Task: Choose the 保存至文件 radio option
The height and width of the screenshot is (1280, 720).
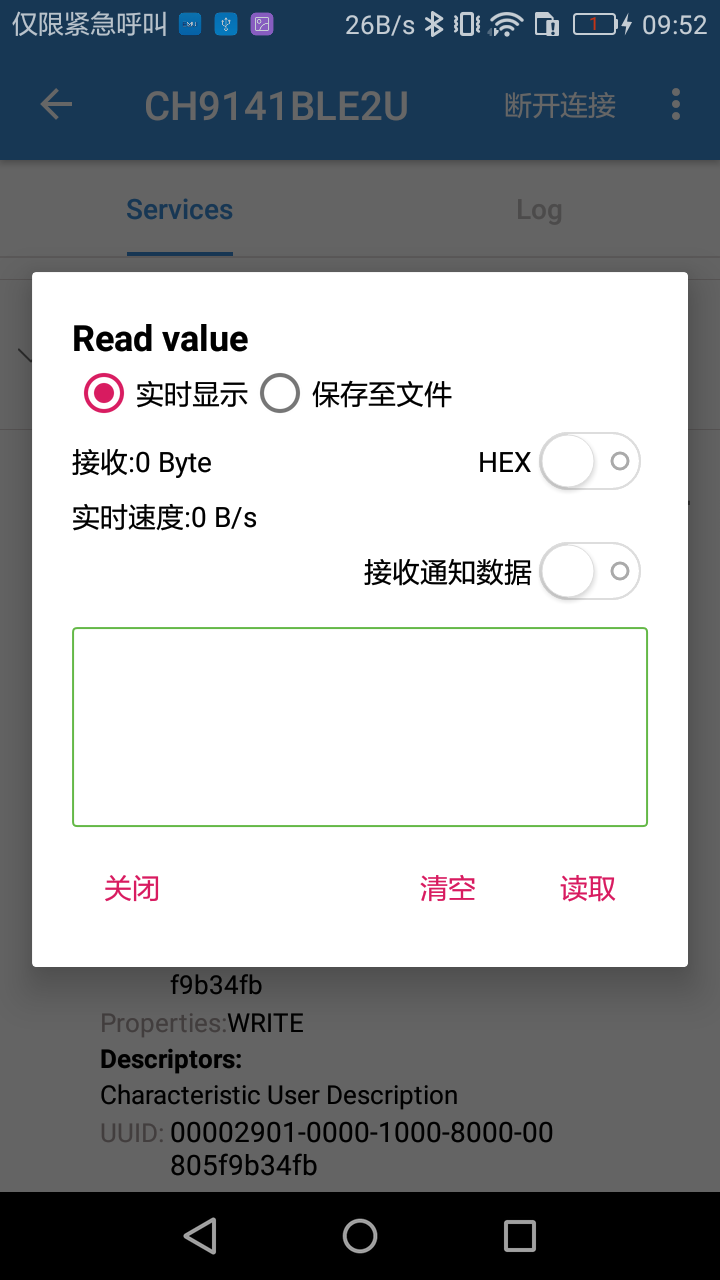Action: click(280, 394)
